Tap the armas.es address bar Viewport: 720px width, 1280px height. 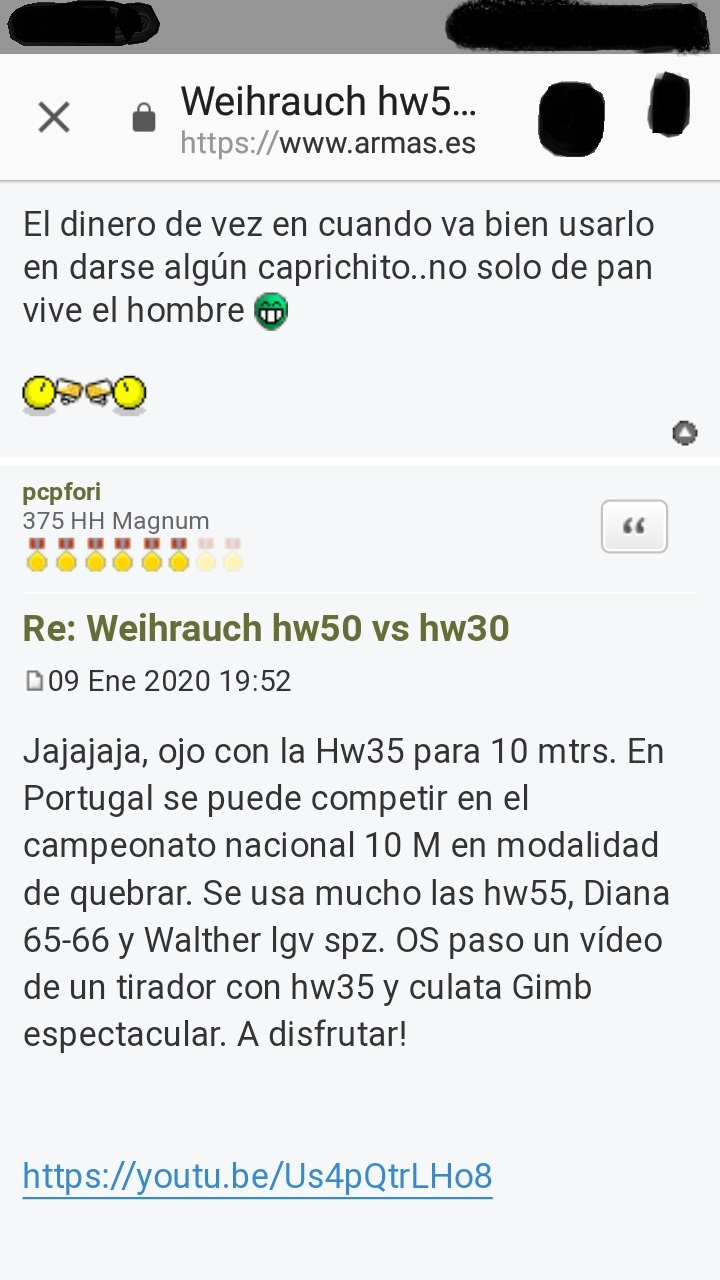coord(328,120)
